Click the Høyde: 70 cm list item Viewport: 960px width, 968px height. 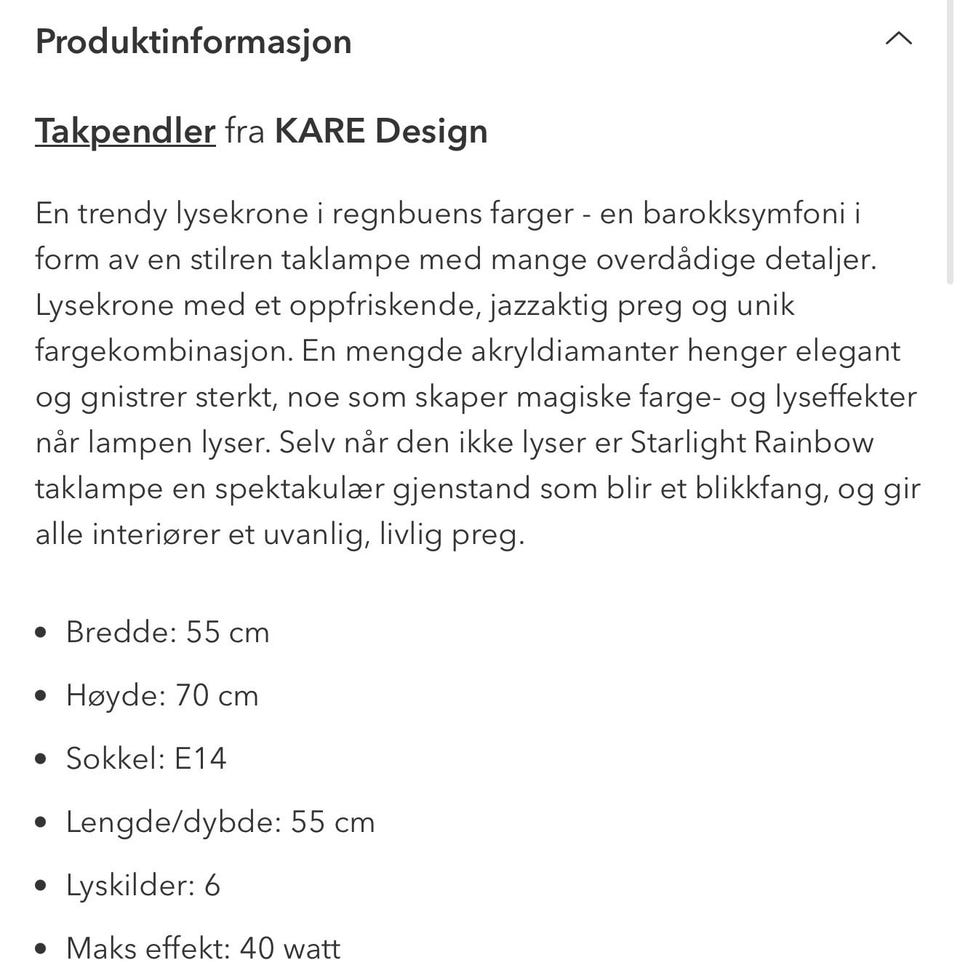(161, 695)
